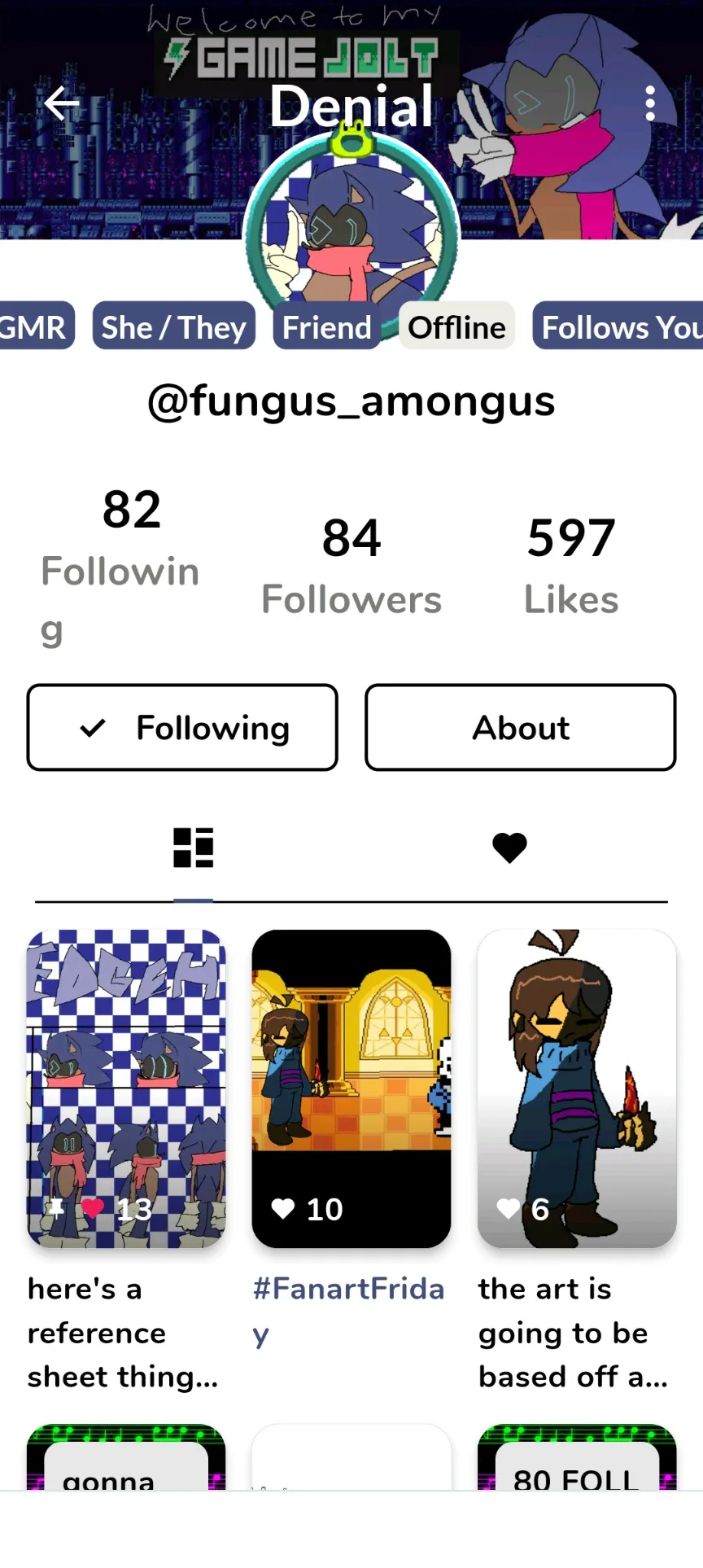Image resolution: width=703 pixels, height=1568 pixels.
Task: Switch to the posts grid tab
Action: pyautogui.click(x=194, y=848)
